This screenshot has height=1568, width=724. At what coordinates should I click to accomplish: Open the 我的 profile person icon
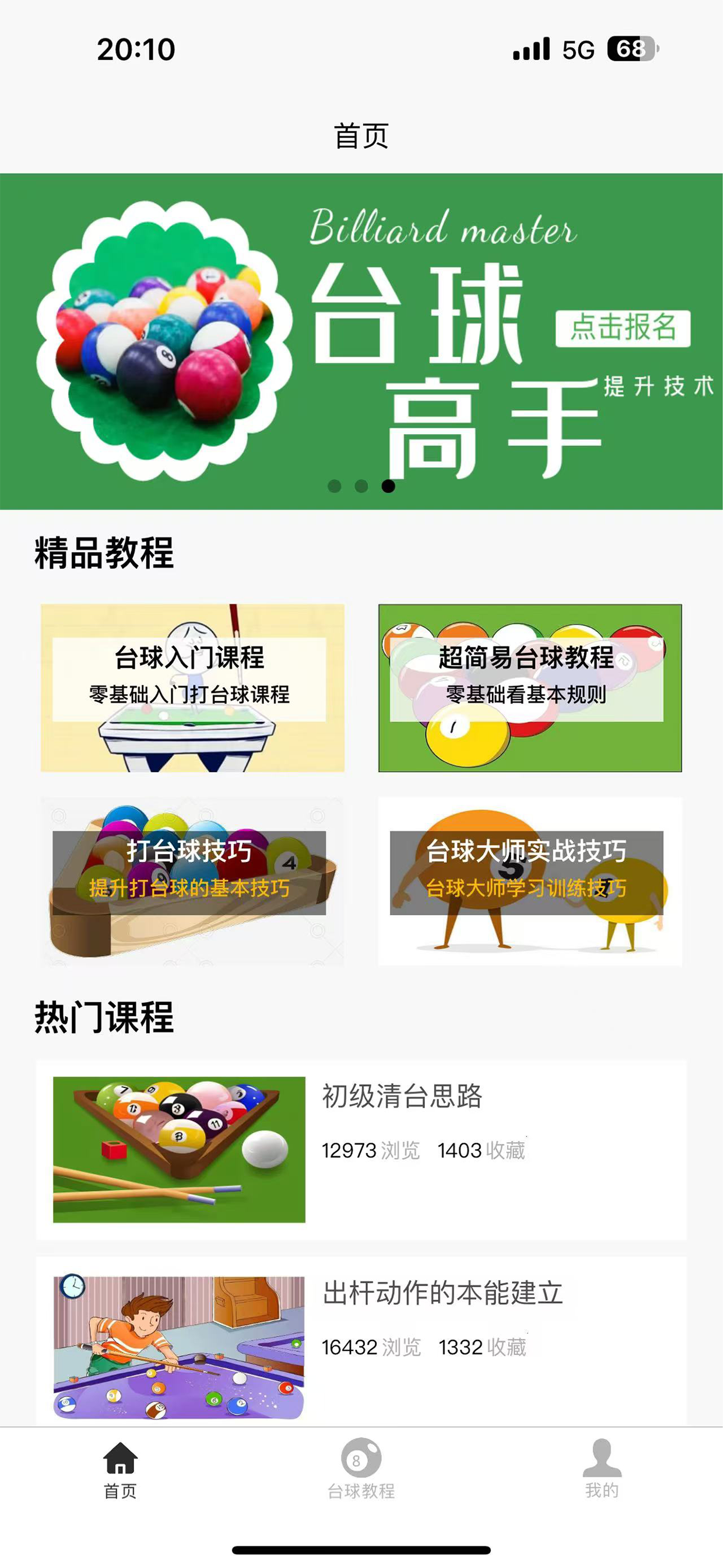click(601, 1459)
